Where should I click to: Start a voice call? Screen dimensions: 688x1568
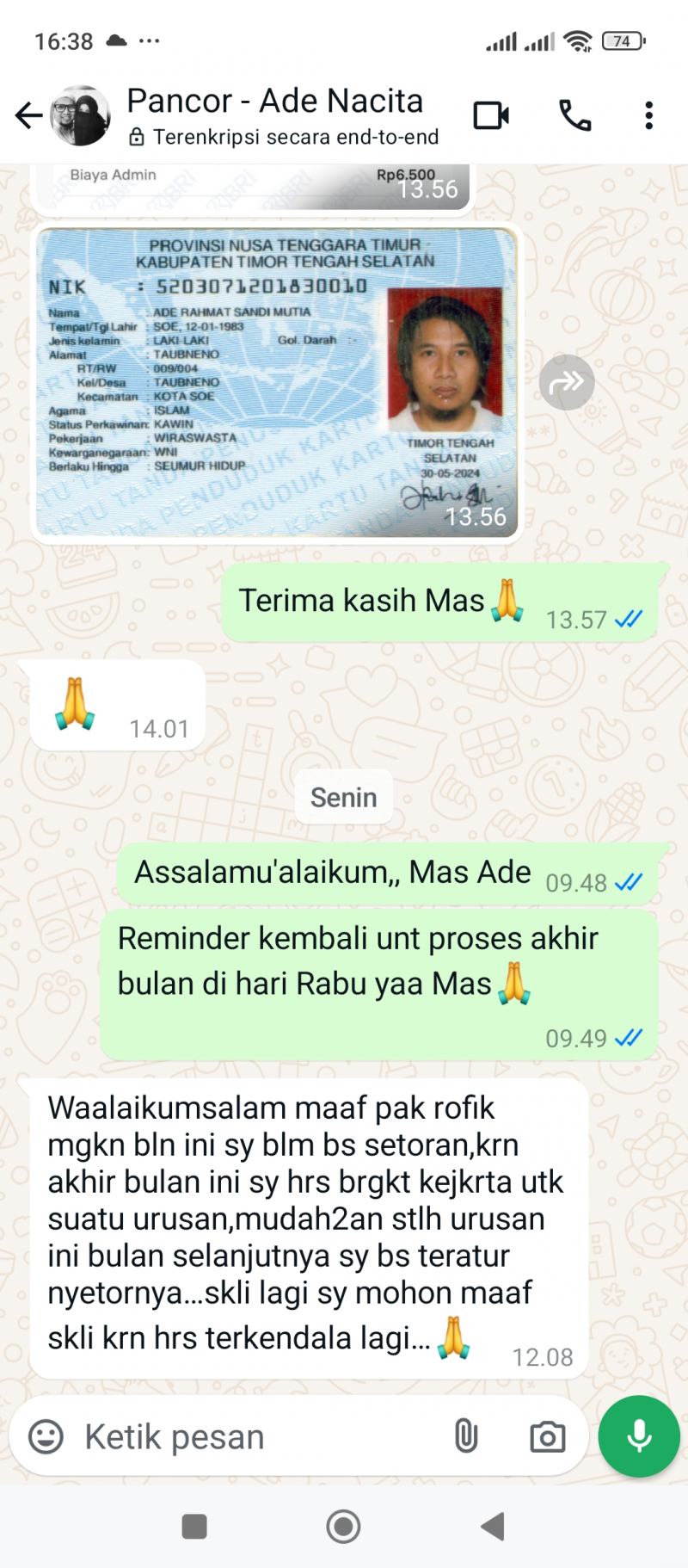pos(574,114)
